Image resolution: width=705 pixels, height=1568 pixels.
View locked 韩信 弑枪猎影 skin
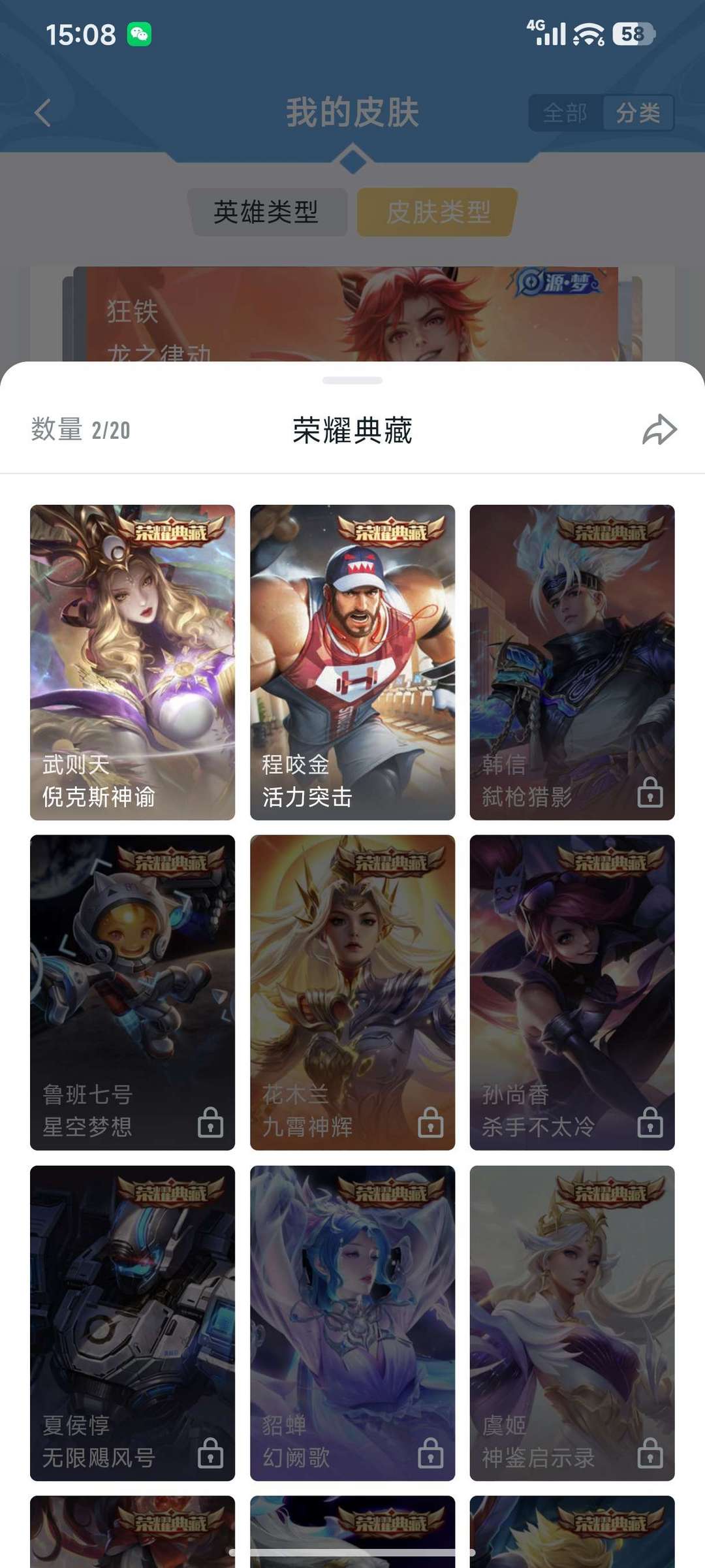click(x=572, y=662)
